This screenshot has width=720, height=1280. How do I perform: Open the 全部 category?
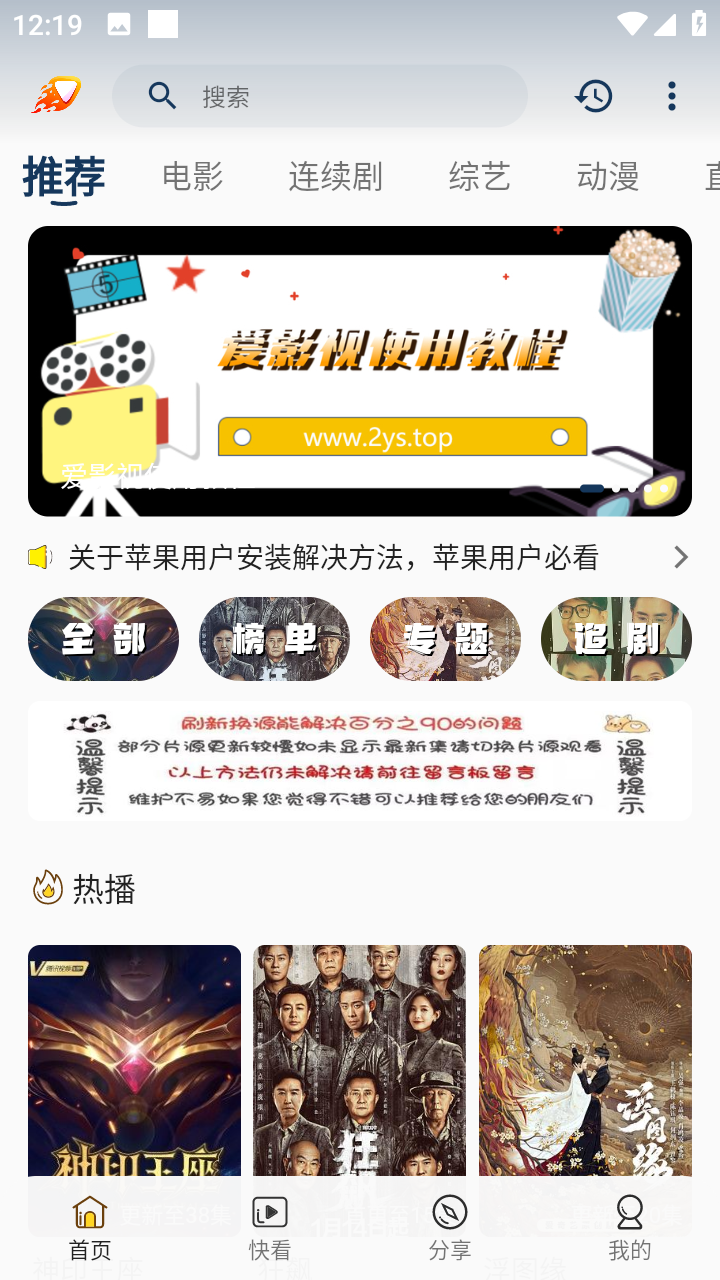coord(103,639)
